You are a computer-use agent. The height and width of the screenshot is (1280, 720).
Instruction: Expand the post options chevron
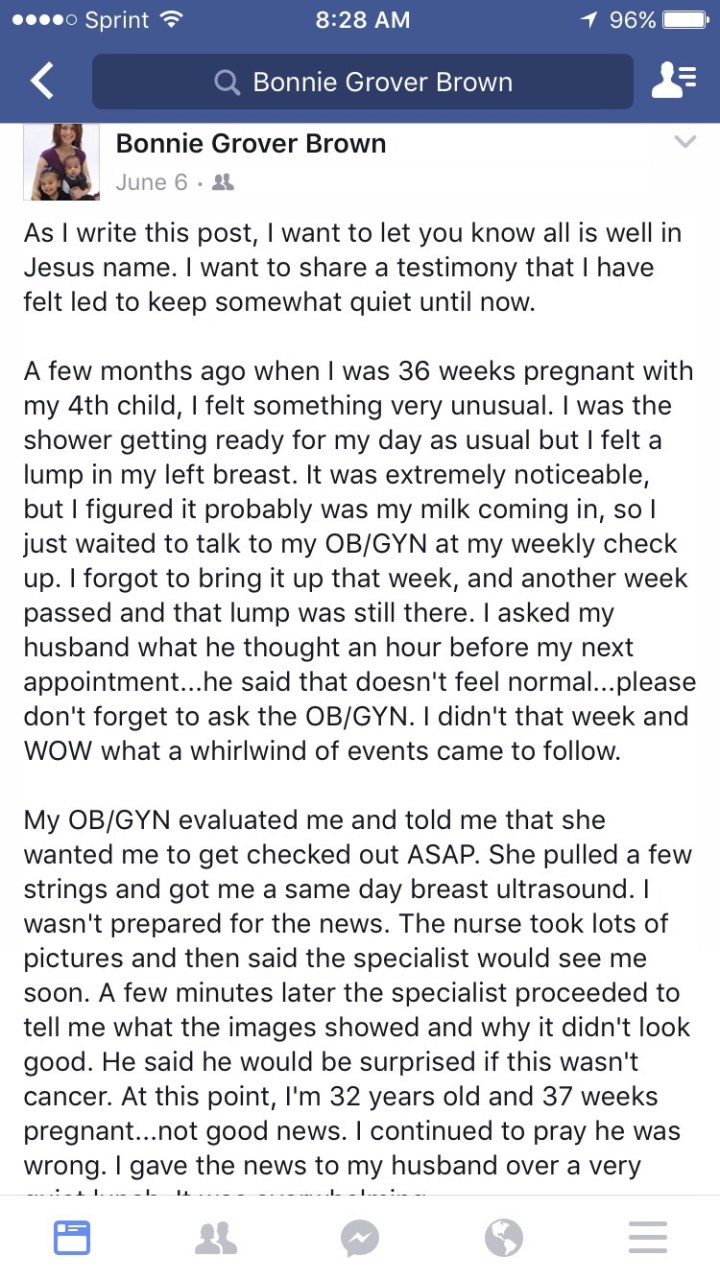tap(685, 142)
